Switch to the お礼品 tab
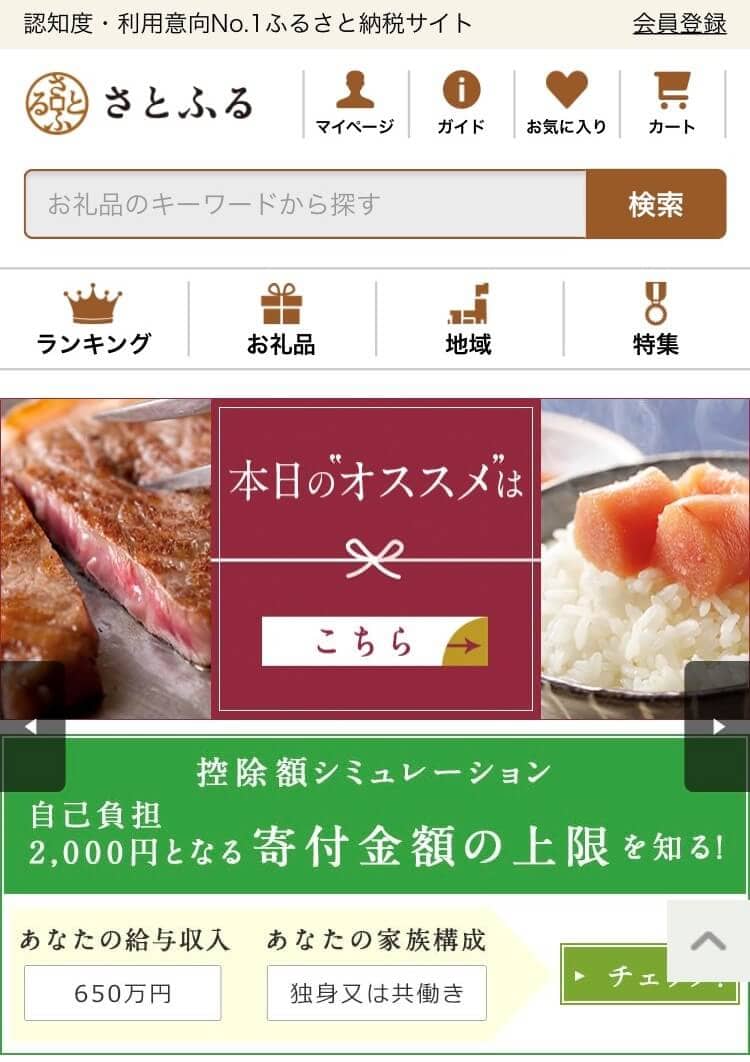This screenshot has height=1062, width=750. point(281,319)
